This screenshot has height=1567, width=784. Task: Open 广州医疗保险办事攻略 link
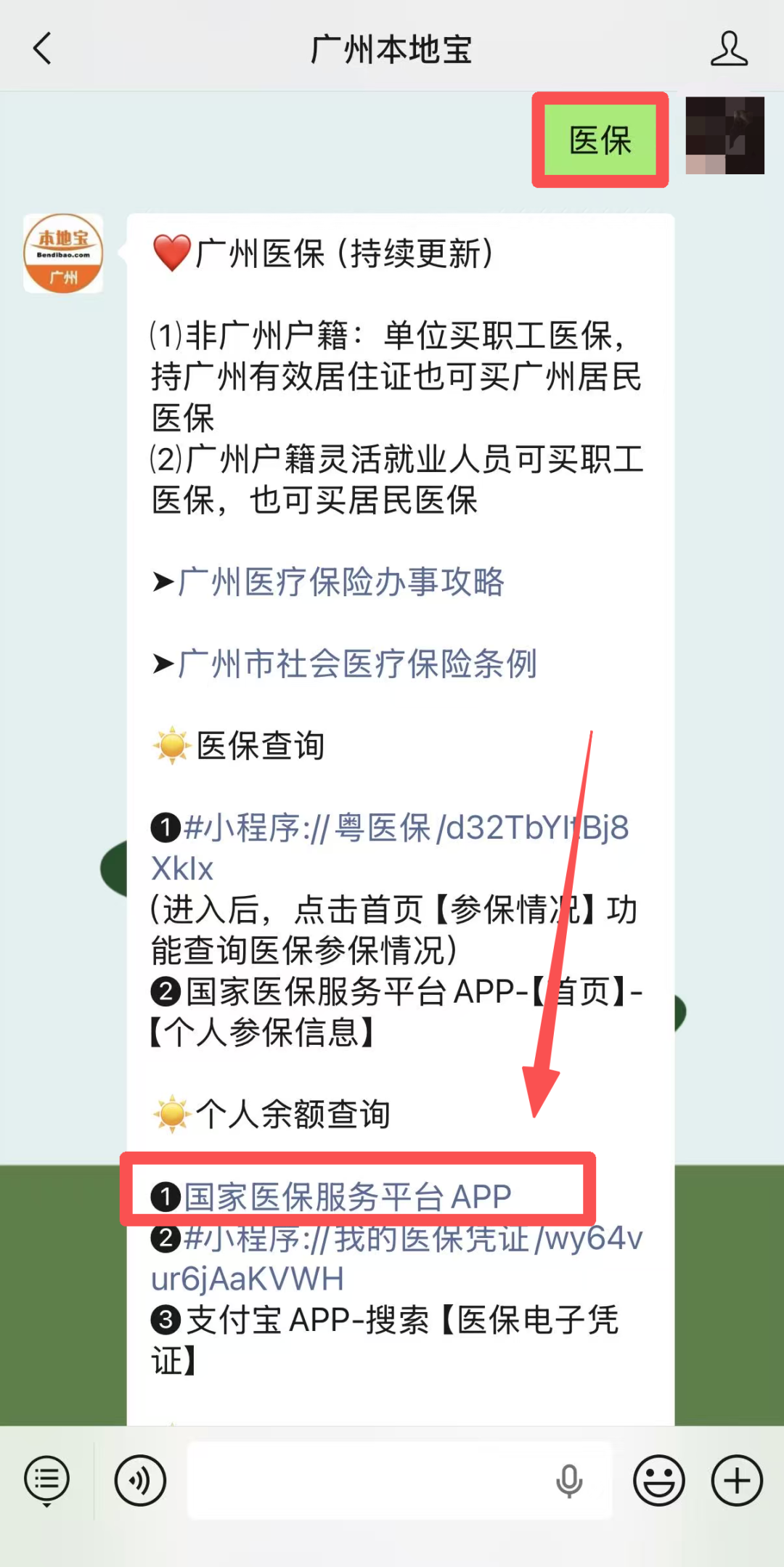click(340, 582)
